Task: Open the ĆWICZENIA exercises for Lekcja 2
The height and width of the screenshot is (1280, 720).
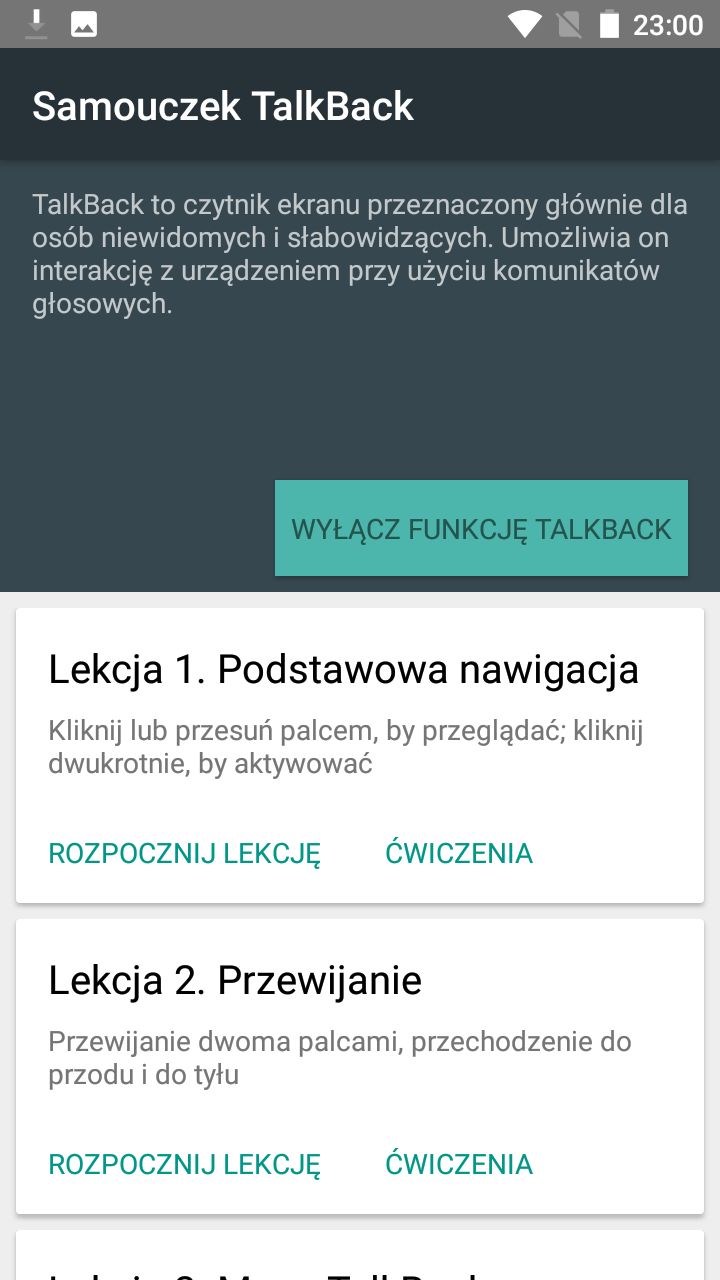Action: [x=459, y=1164]
